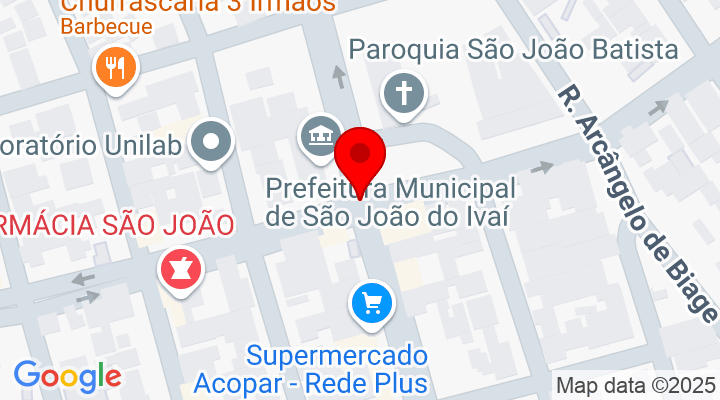The width and height of the screenshot is (720, 400).
Task: Open the Laboratório Unilab marker
Action: [x=211, y=142]
